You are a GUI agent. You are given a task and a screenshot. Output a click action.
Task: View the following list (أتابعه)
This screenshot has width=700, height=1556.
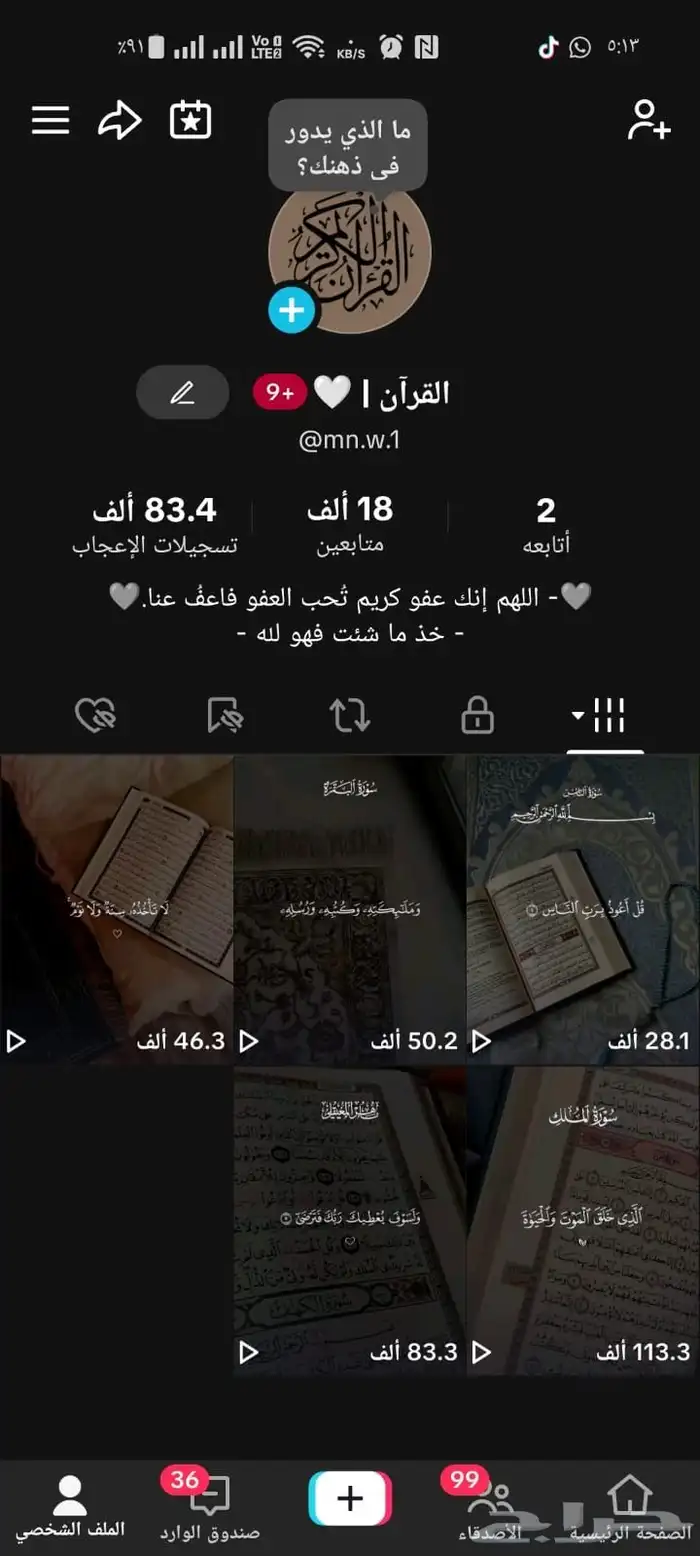tap(546, 525)
